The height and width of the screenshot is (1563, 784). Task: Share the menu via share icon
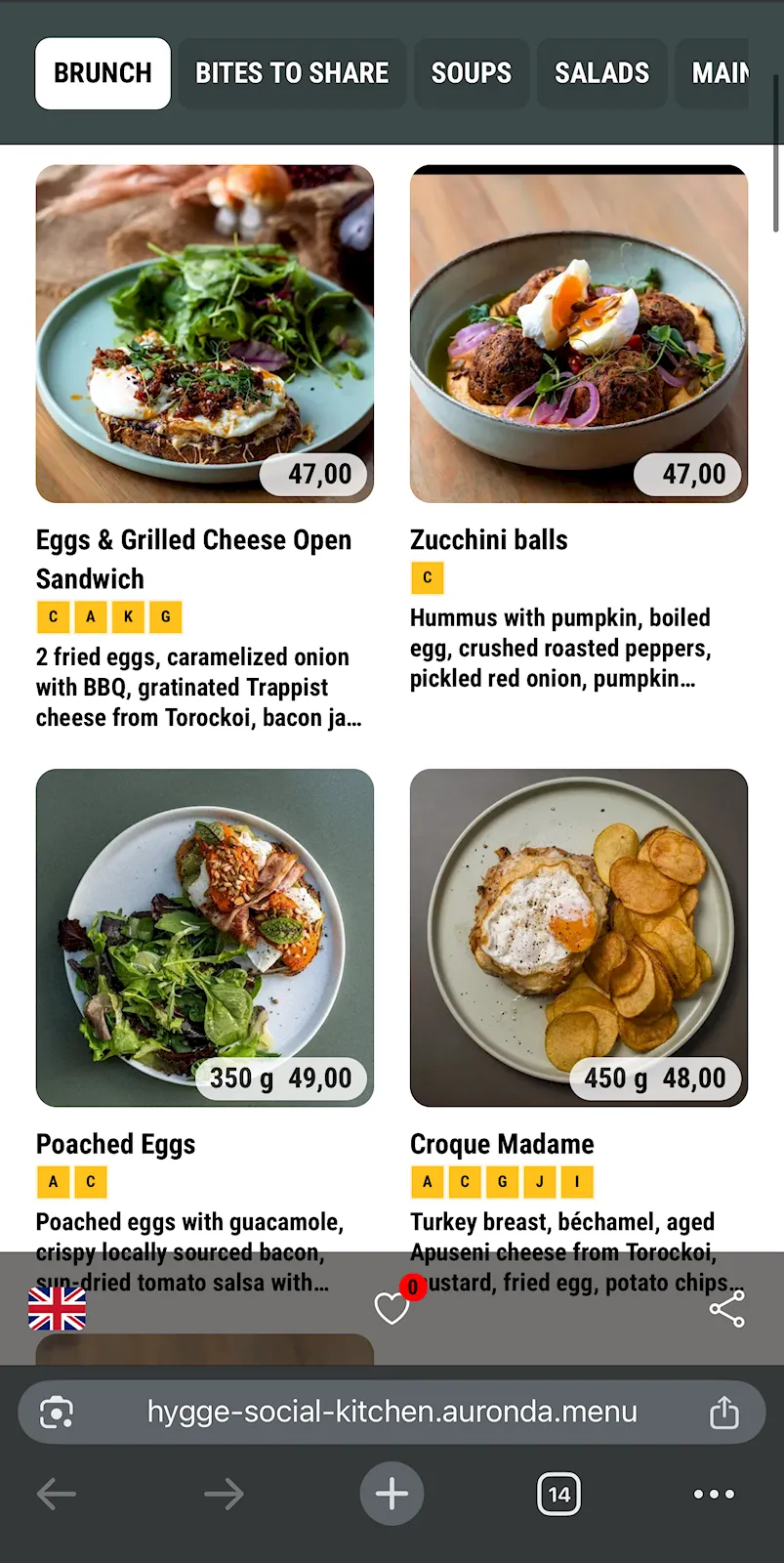point(726,1309)
